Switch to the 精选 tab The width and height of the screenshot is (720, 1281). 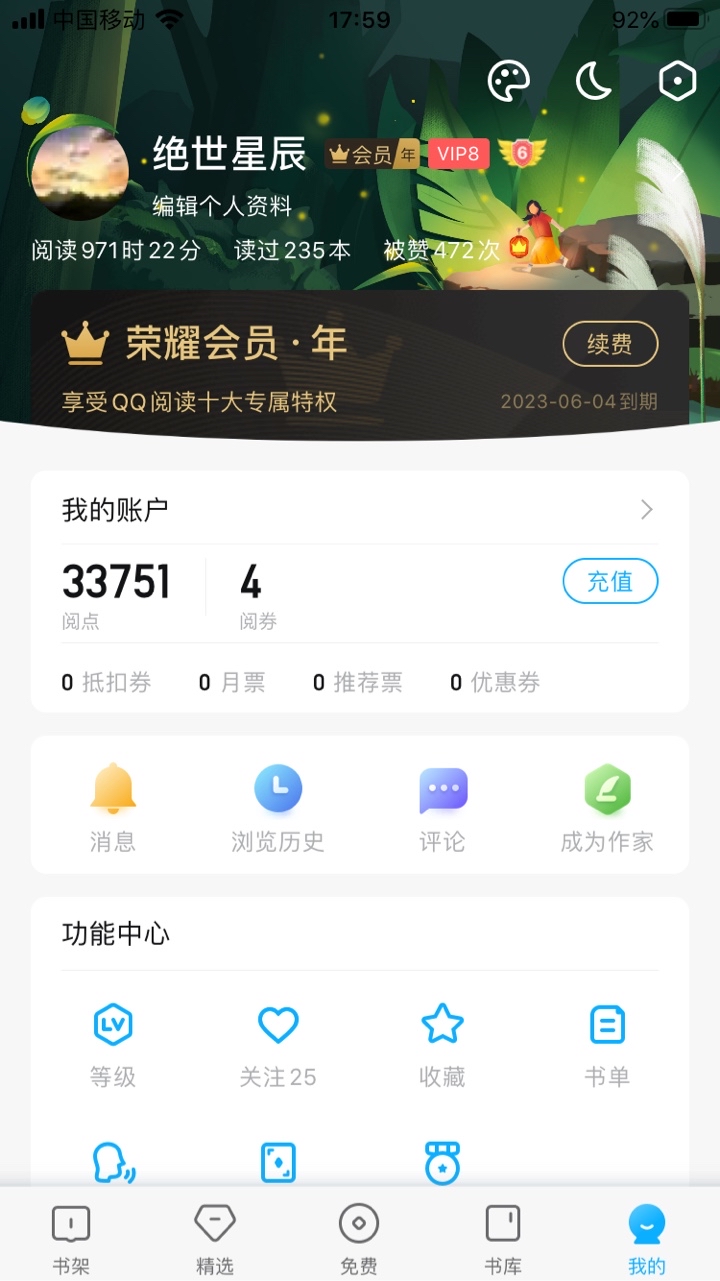coord(215,1238)
